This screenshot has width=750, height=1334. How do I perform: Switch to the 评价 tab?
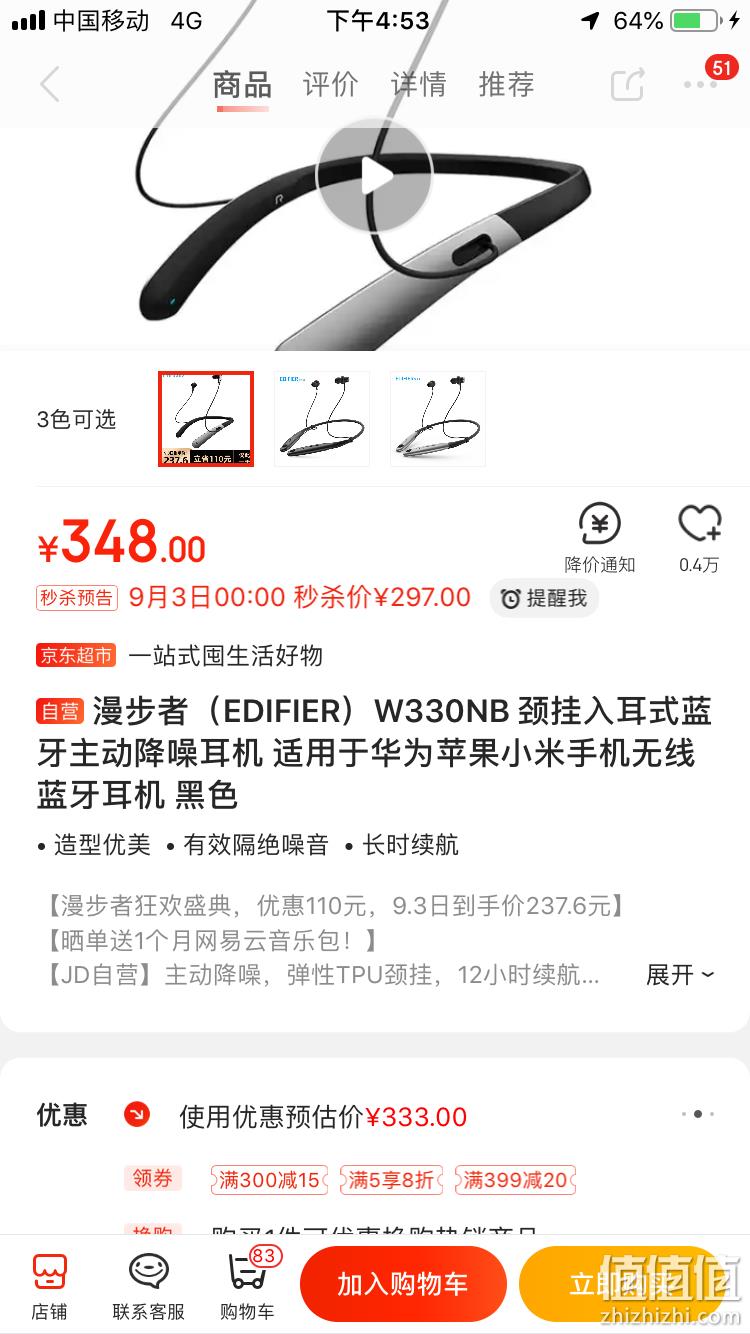click(330, 85)
